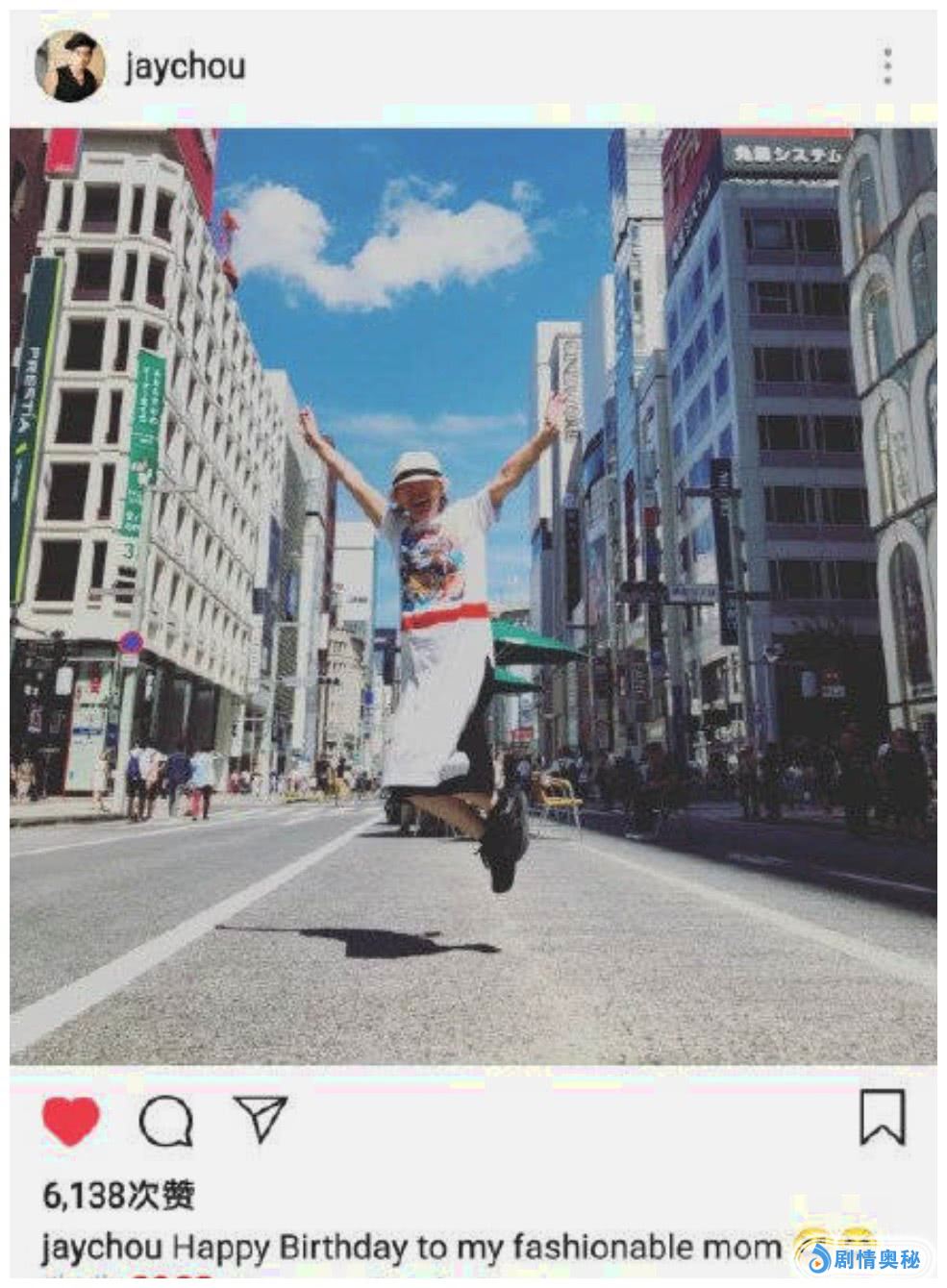Tap the jaychou username in the post header
This screenshot has height=1288, width=947.
coord(185,66)
